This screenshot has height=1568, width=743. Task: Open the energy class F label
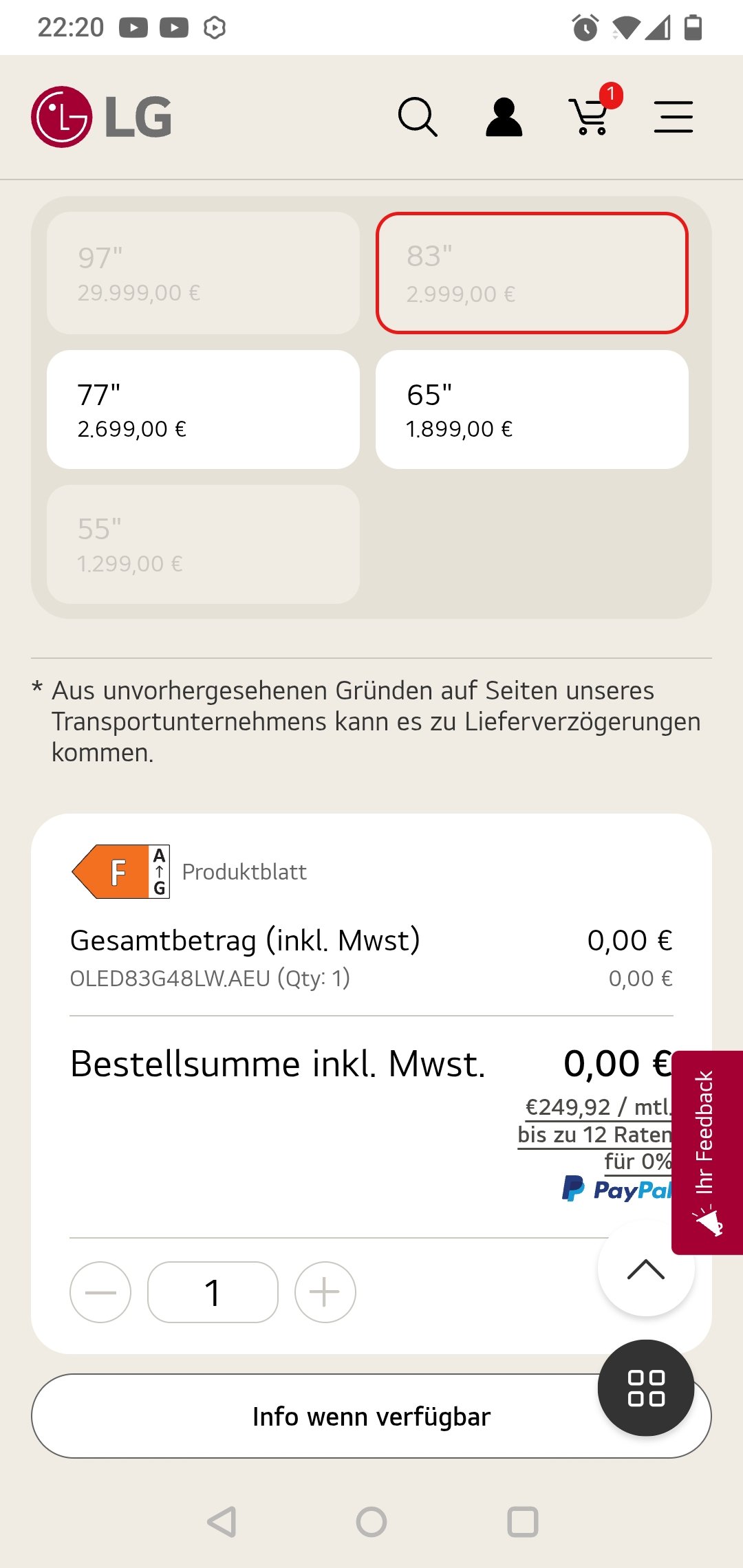(121, 871)
